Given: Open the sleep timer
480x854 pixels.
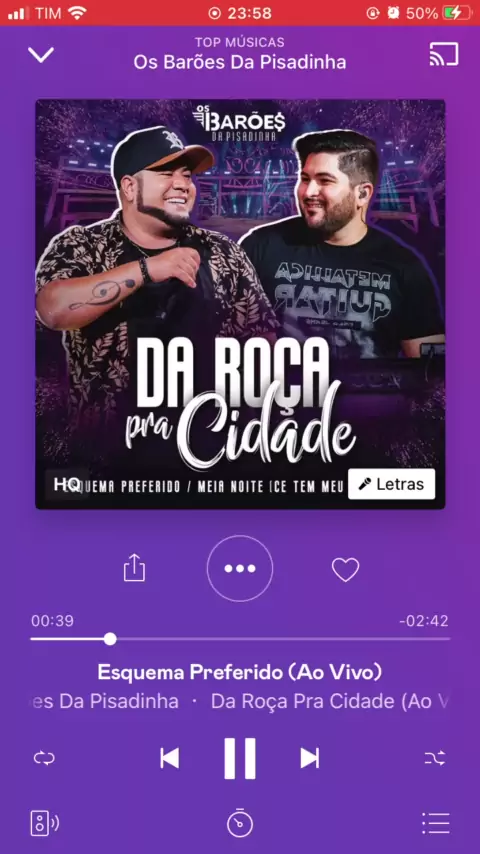Looking at the screenshot, I should tap(240, 823).
